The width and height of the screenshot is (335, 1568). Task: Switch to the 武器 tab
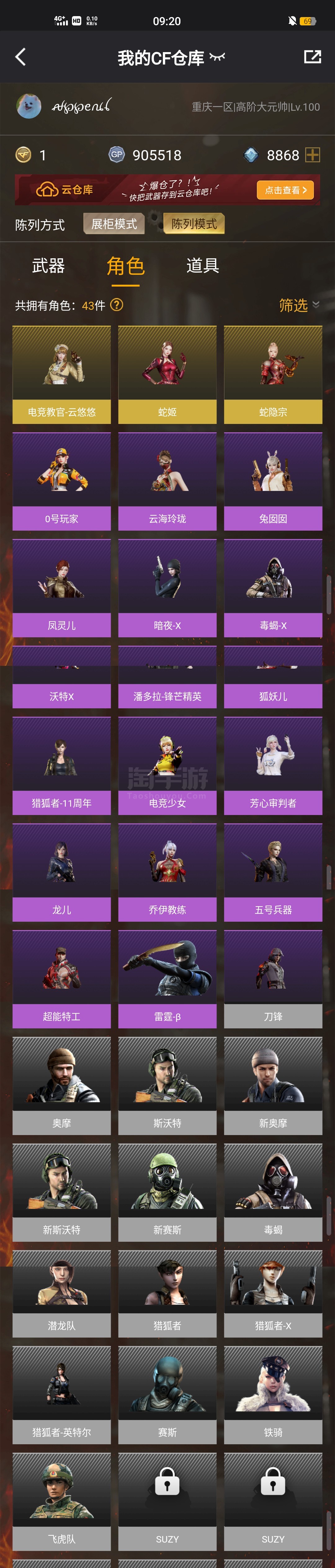(48, 265)
